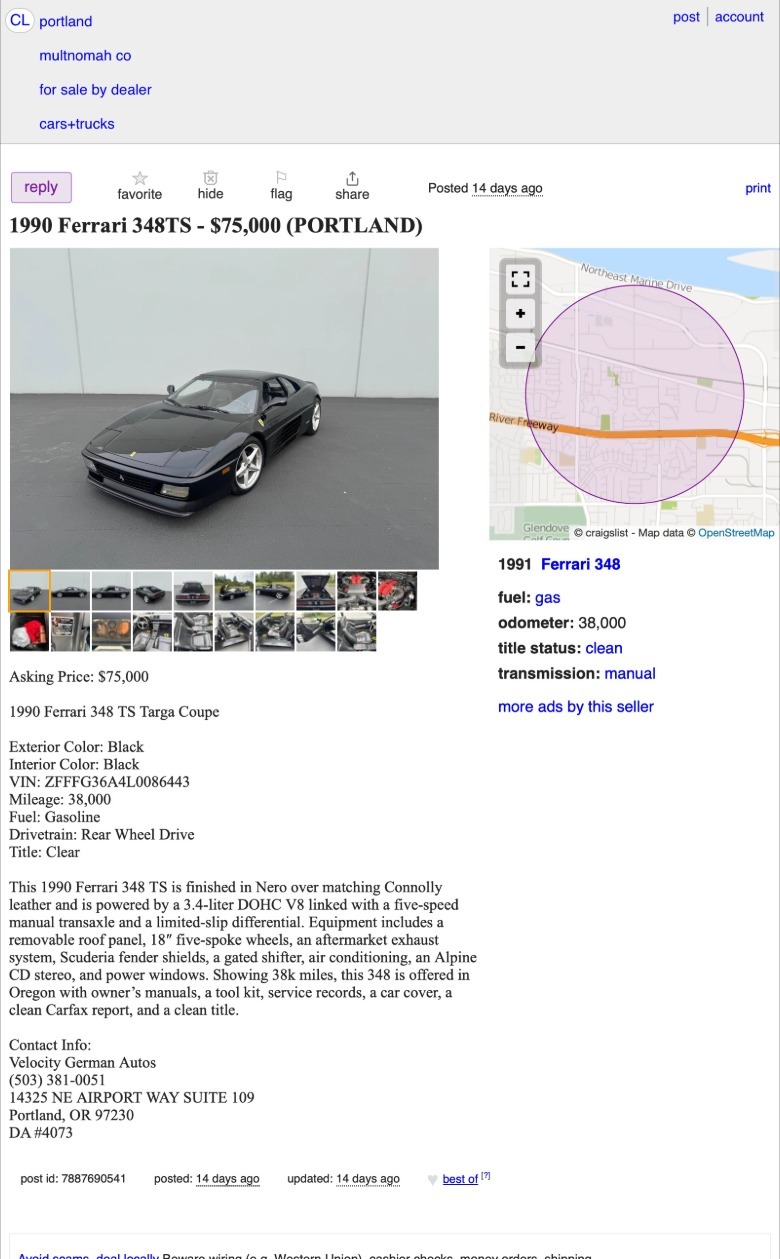
Task: Open the print link
Action: (758, 188)
